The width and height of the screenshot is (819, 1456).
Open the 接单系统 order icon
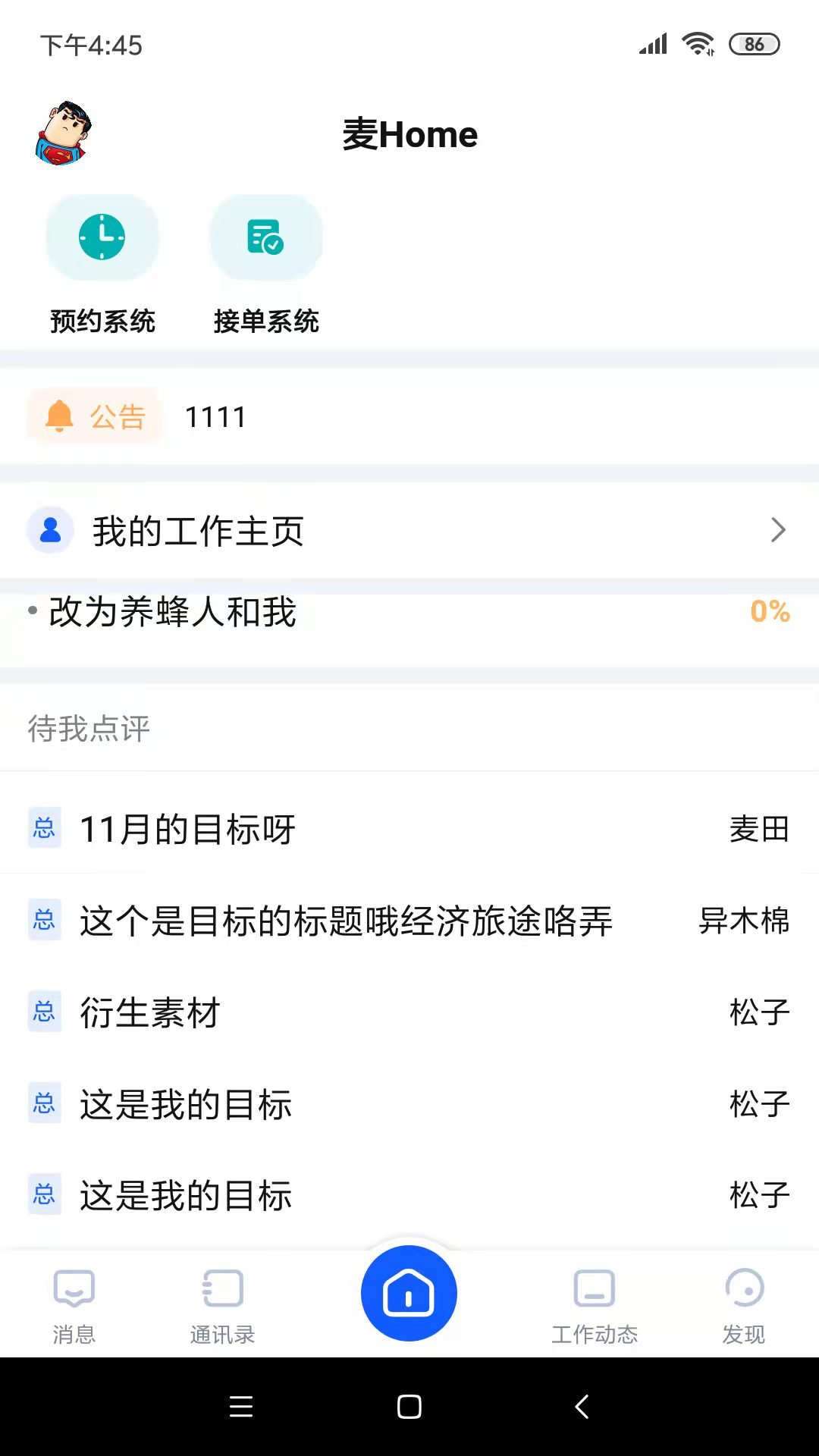(266, 237)
